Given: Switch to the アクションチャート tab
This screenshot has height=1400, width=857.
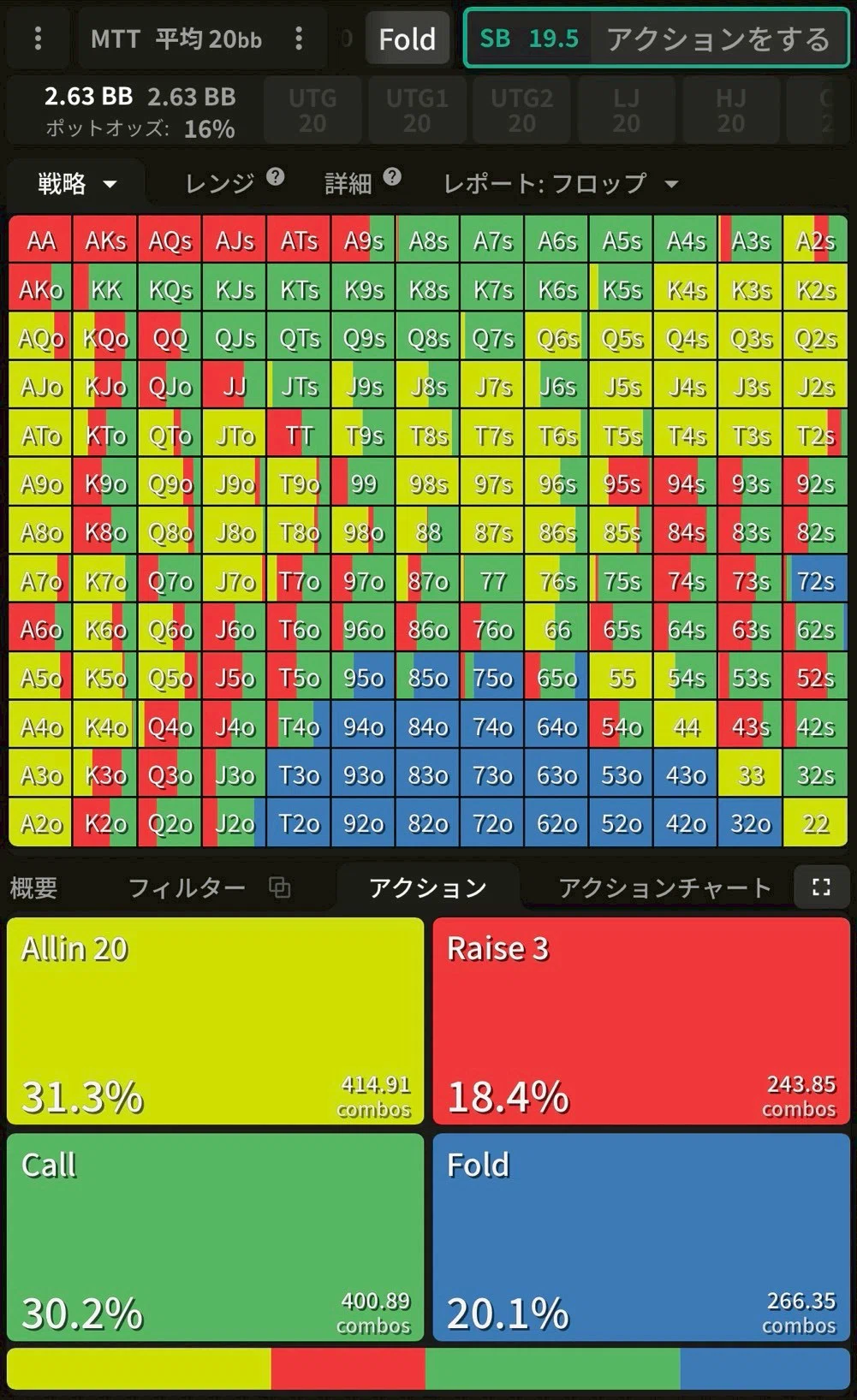Looking at the screenshot, I should pos(664,888).
